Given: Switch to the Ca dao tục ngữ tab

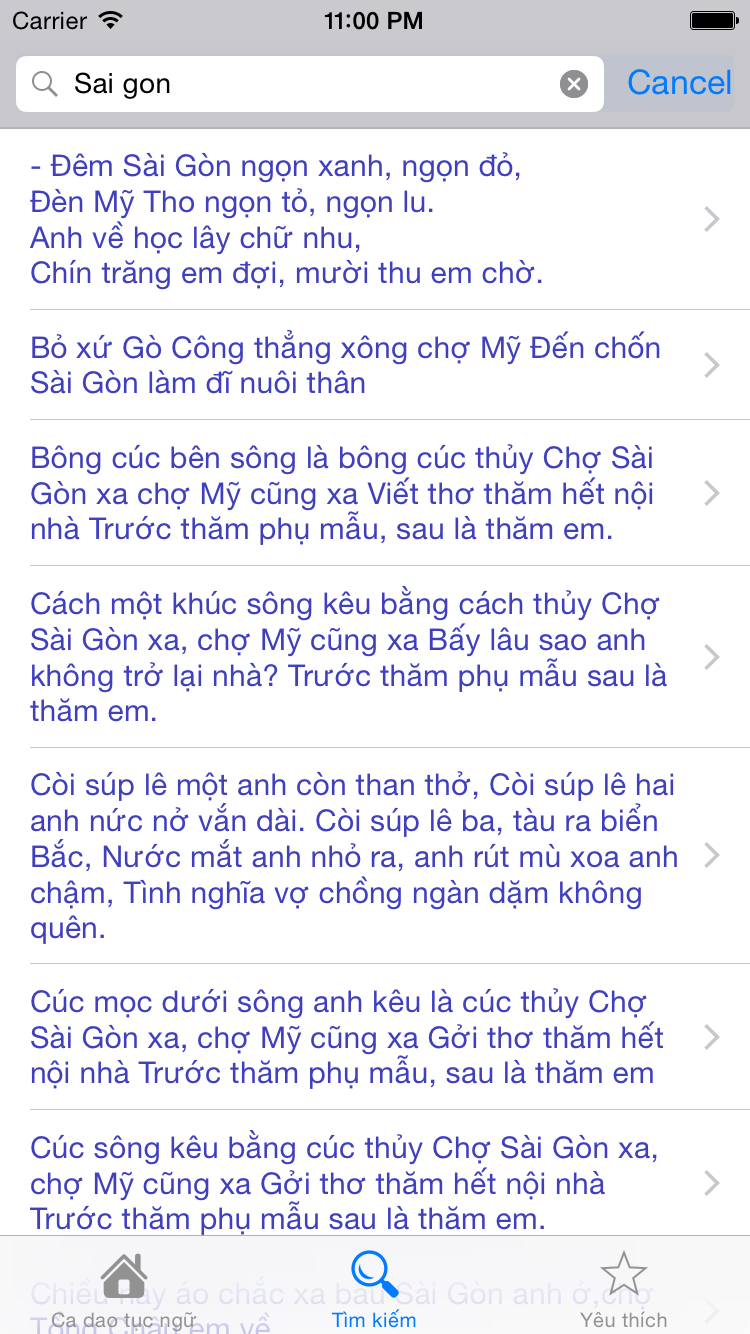Looking at the screenshot, I should click(124, 1289).
